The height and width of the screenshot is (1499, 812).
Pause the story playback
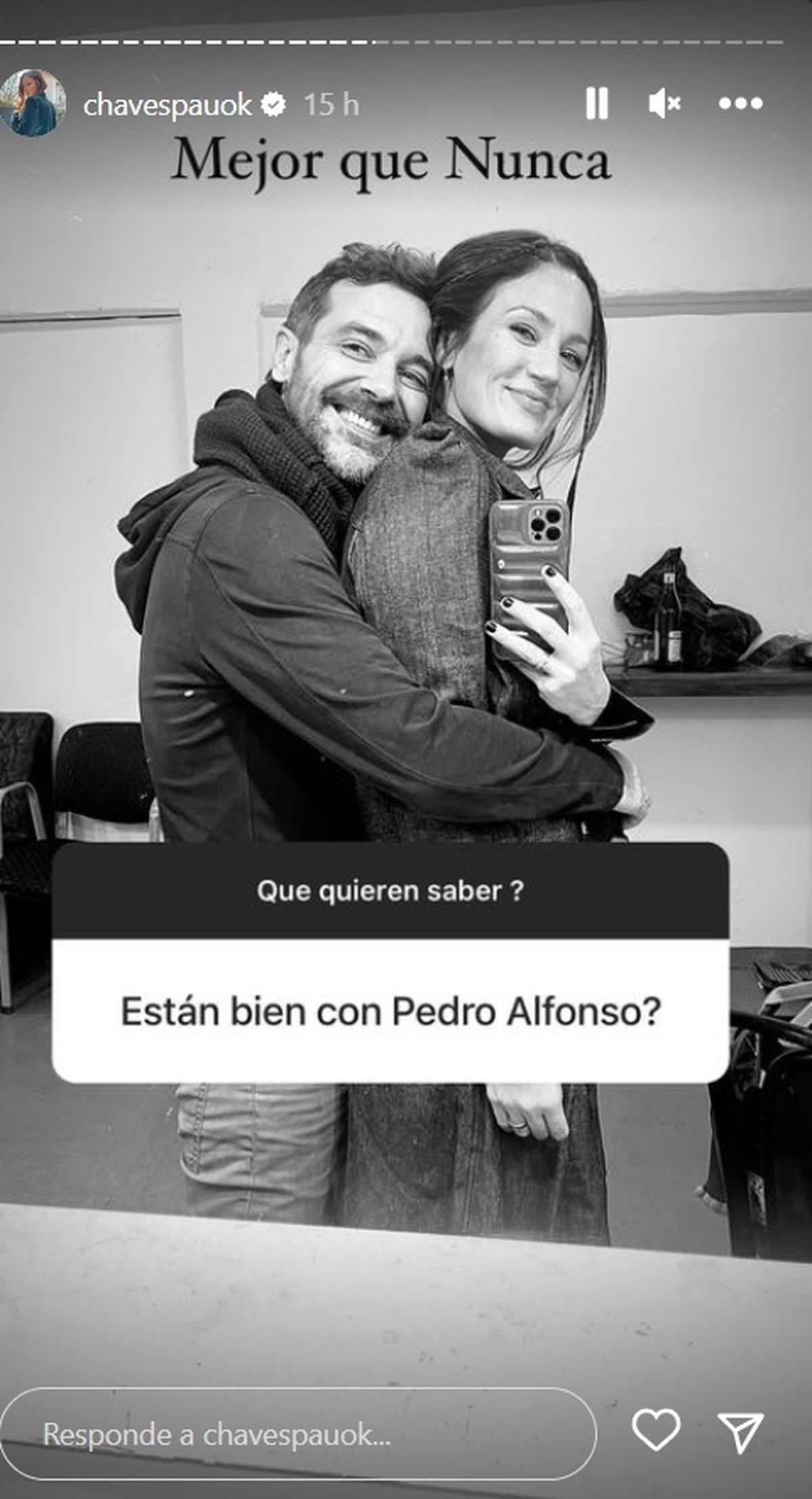[596, 104]
